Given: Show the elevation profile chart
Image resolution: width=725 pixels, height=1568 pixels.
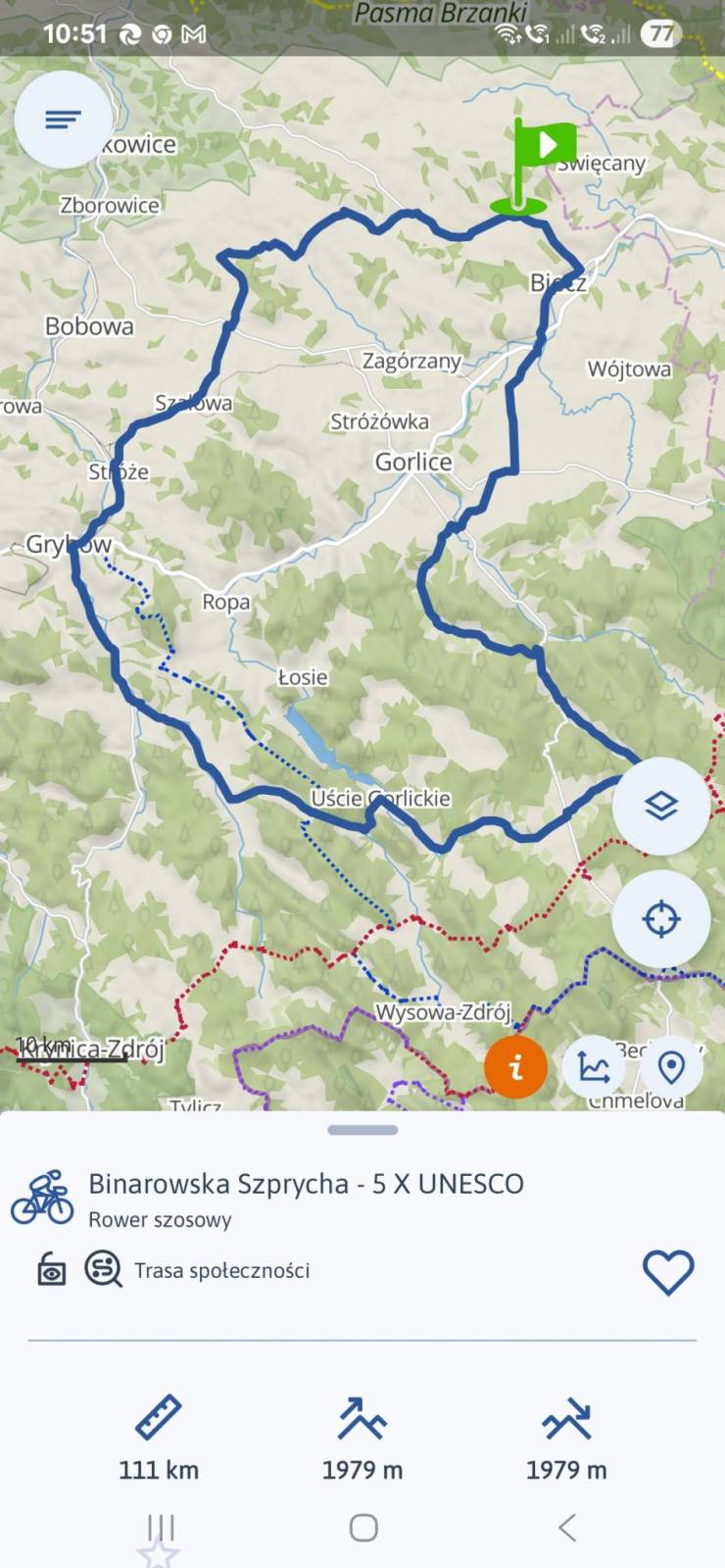Looking at the screenshot, I should [x=594, y=1066].
